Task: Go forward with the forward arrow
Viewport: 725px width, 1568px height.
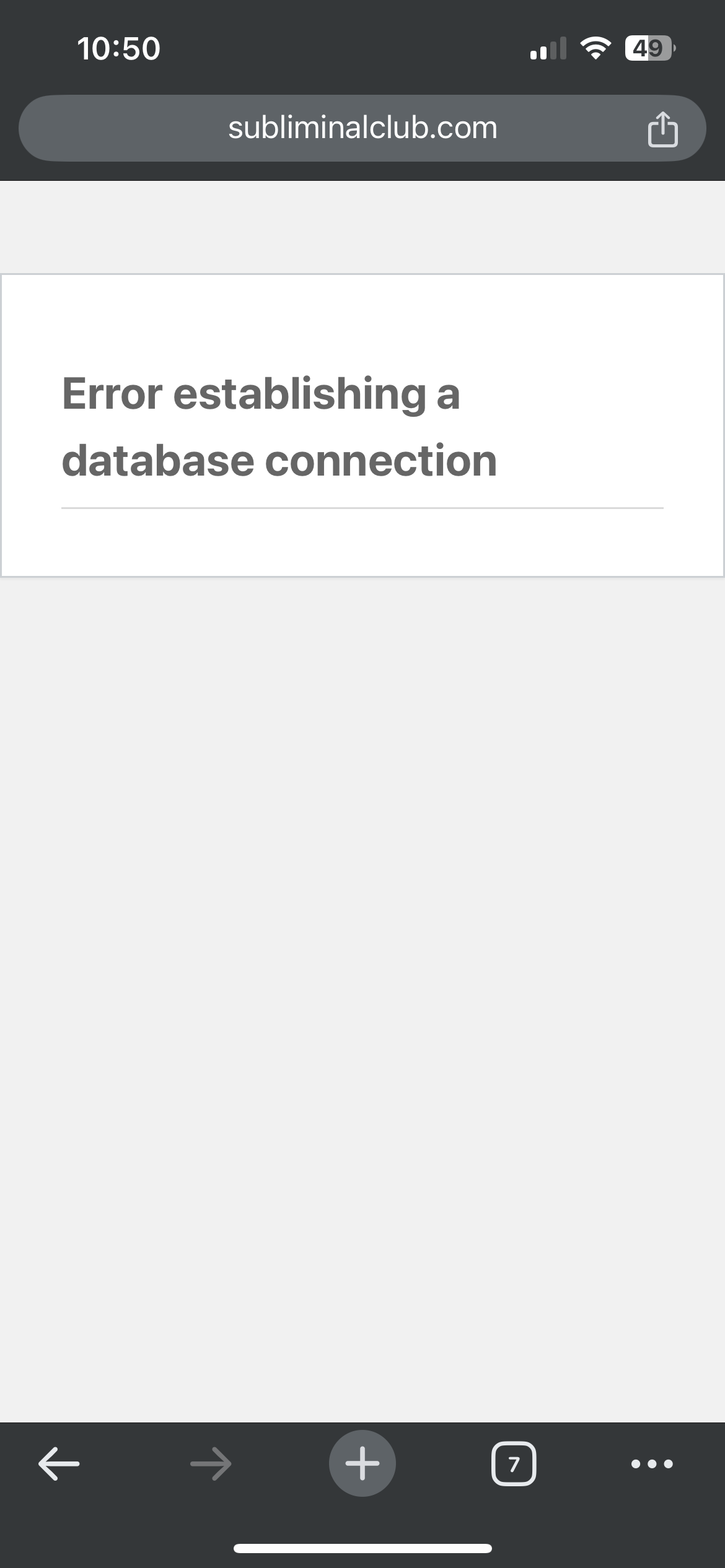Action: click(211, 1464)
